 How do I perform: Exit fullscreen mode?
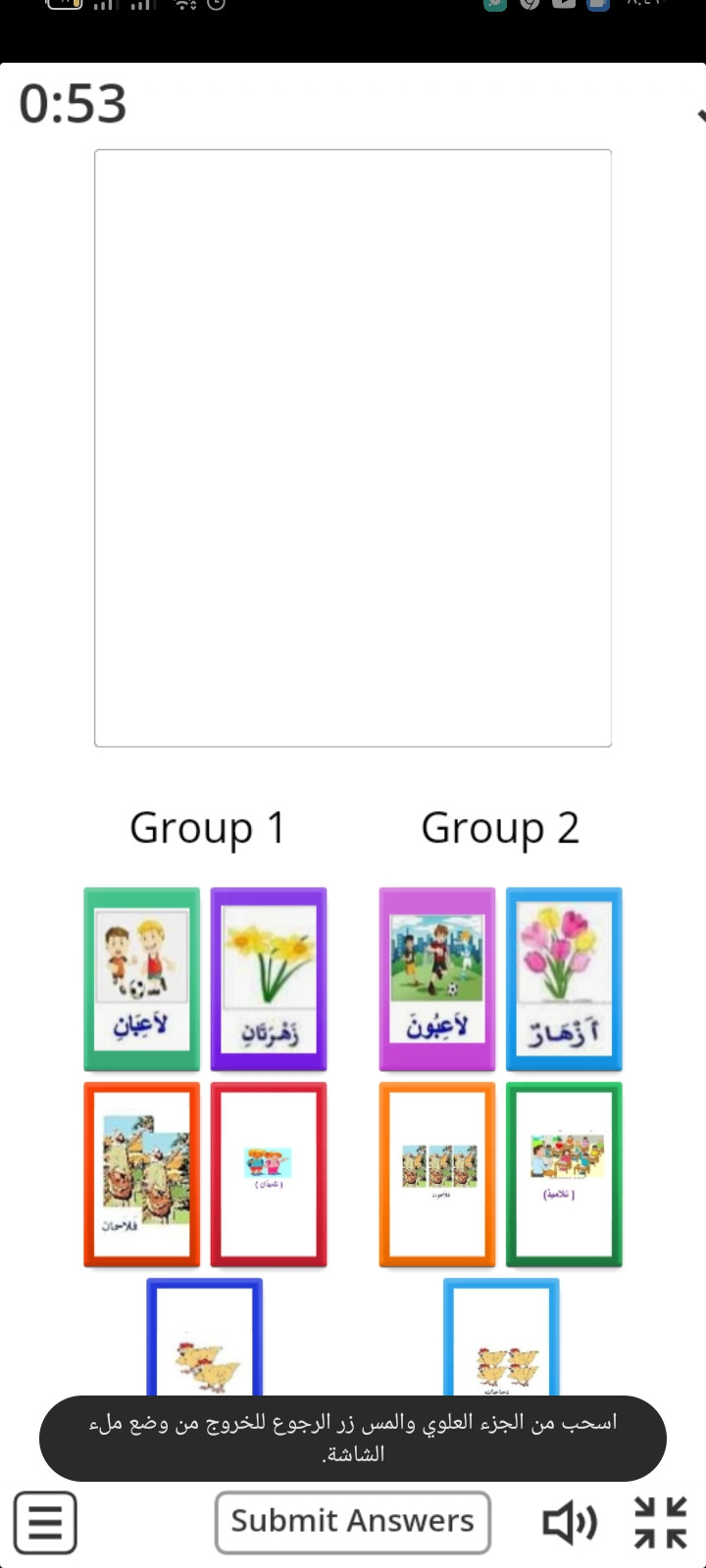pyautogui.click(x=660, y=1522)
